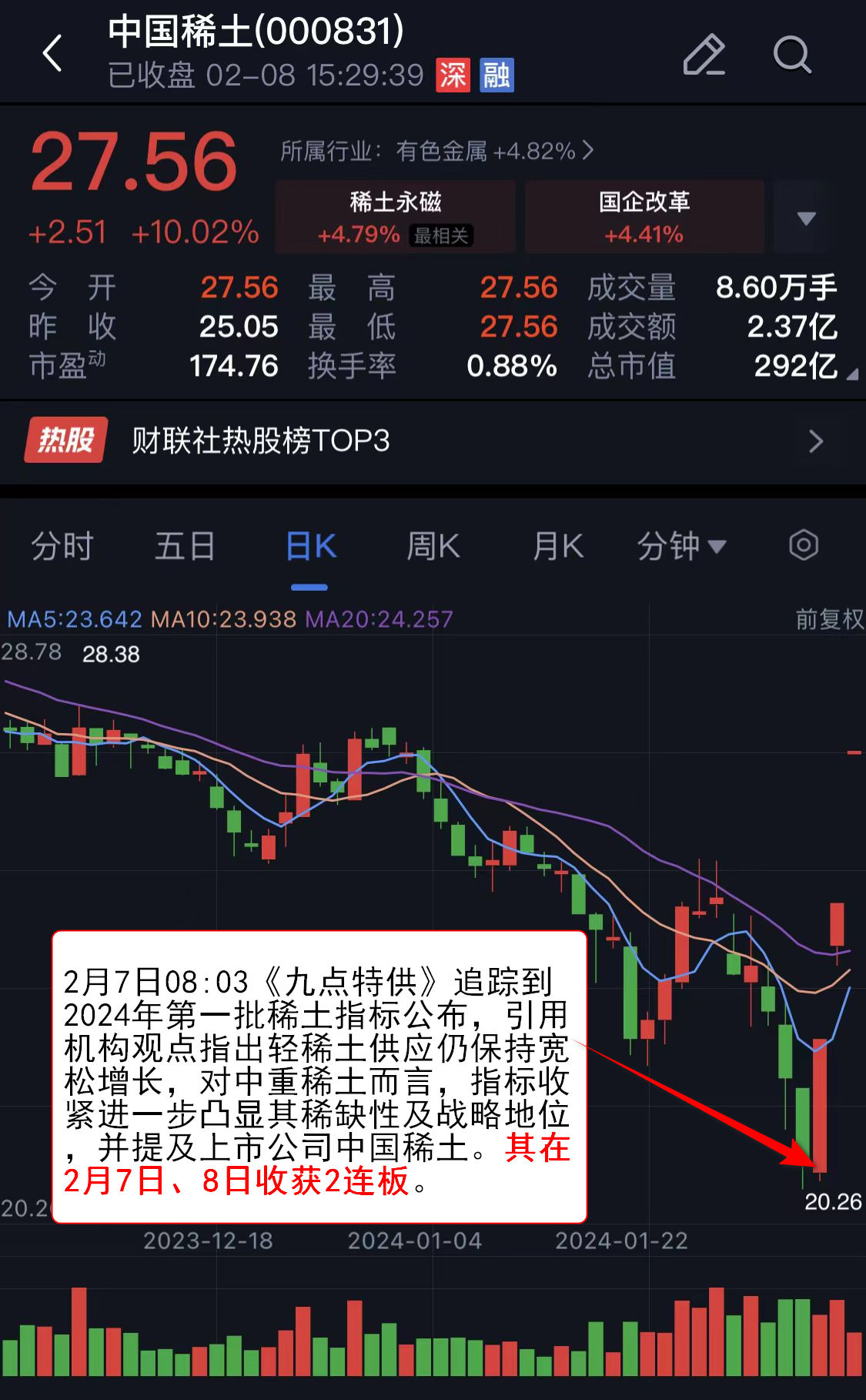Open the 分钟 interval dropdown
The height and width of the screenshot is (1400, 866).
click(x=681, y=547)
